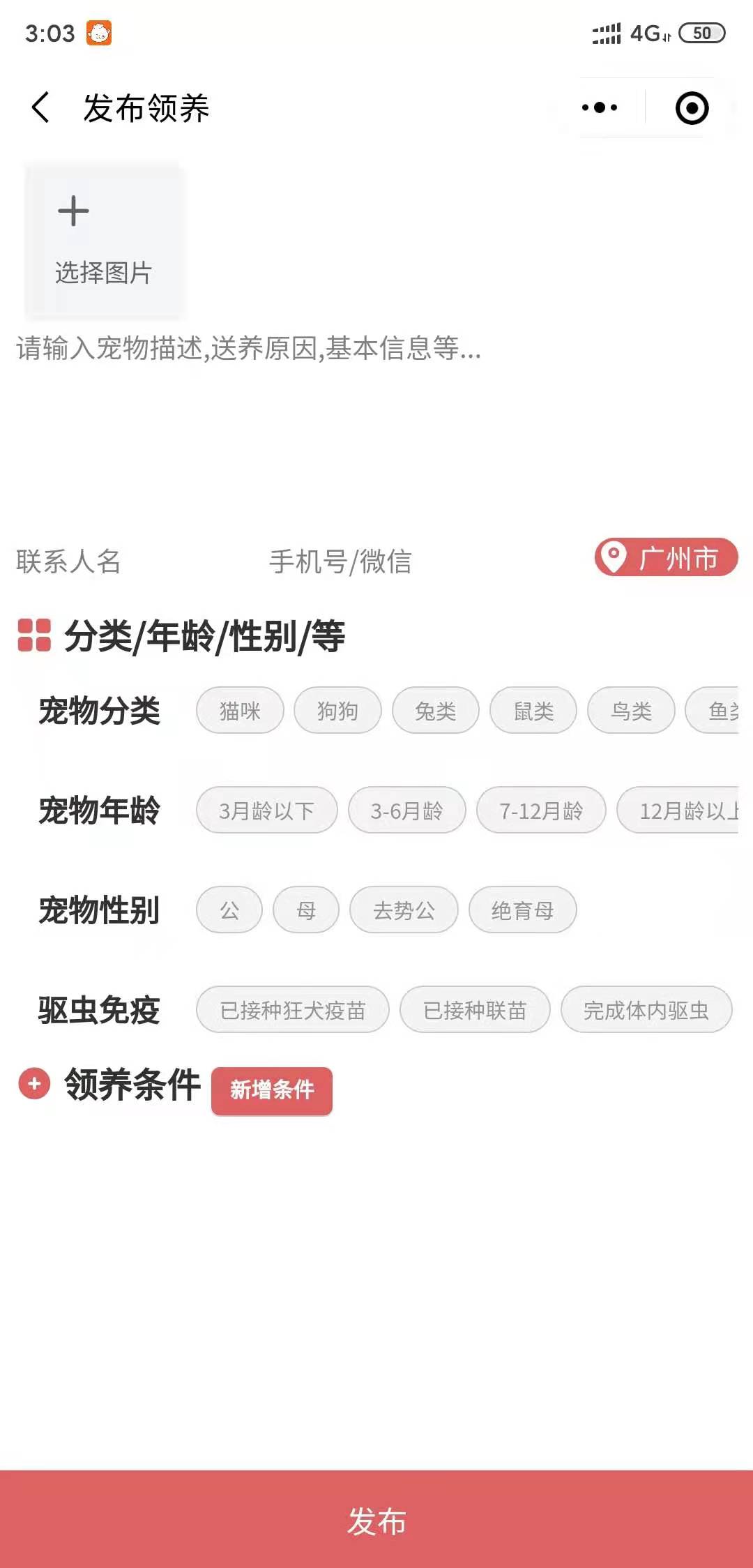
Task: Tap 新增条件 to add adoption condition
Action: click(272, 1090)
